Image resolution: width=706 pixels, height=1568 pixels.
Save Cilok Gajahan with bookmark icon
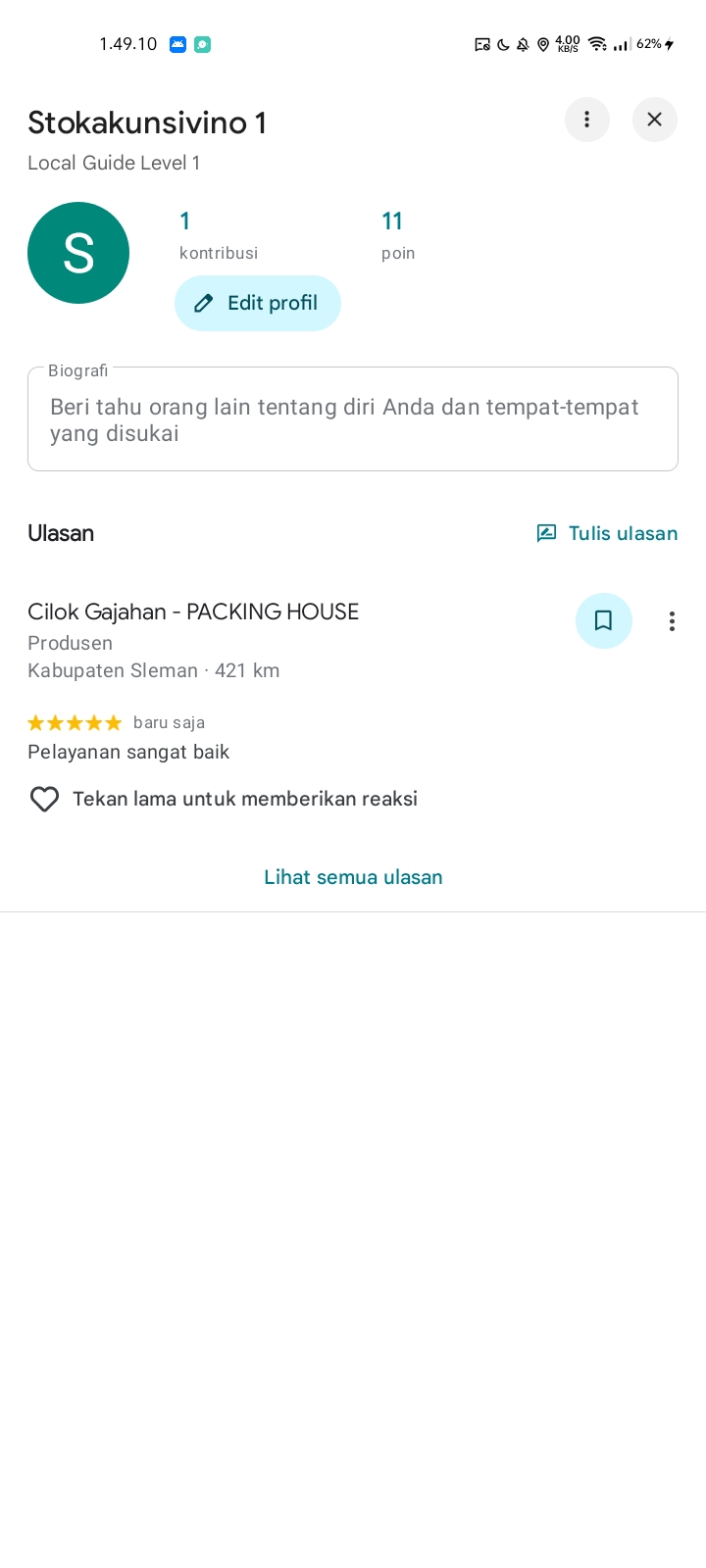603,620
